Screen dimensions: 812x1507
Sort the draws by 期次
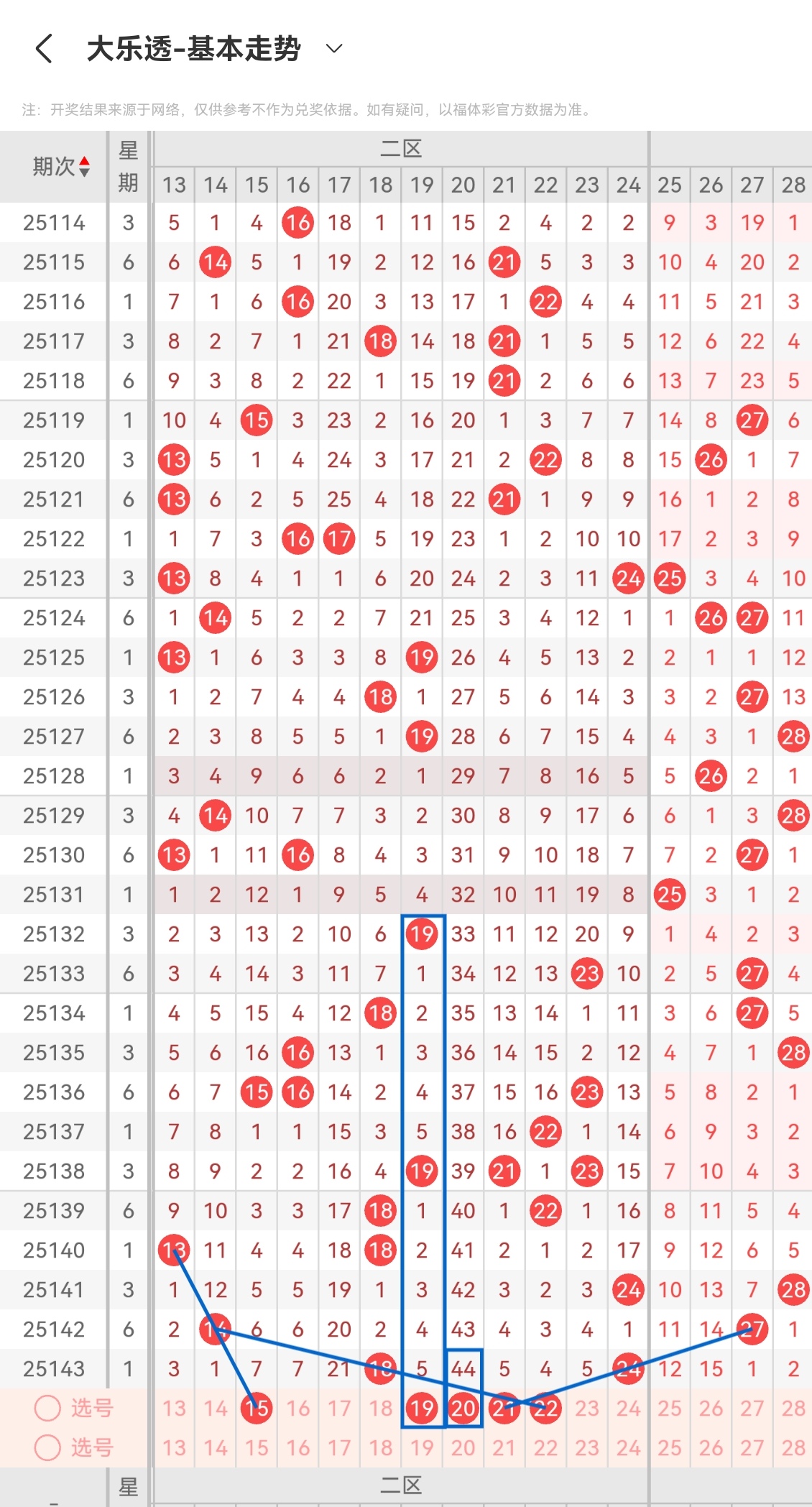[61, 167]
